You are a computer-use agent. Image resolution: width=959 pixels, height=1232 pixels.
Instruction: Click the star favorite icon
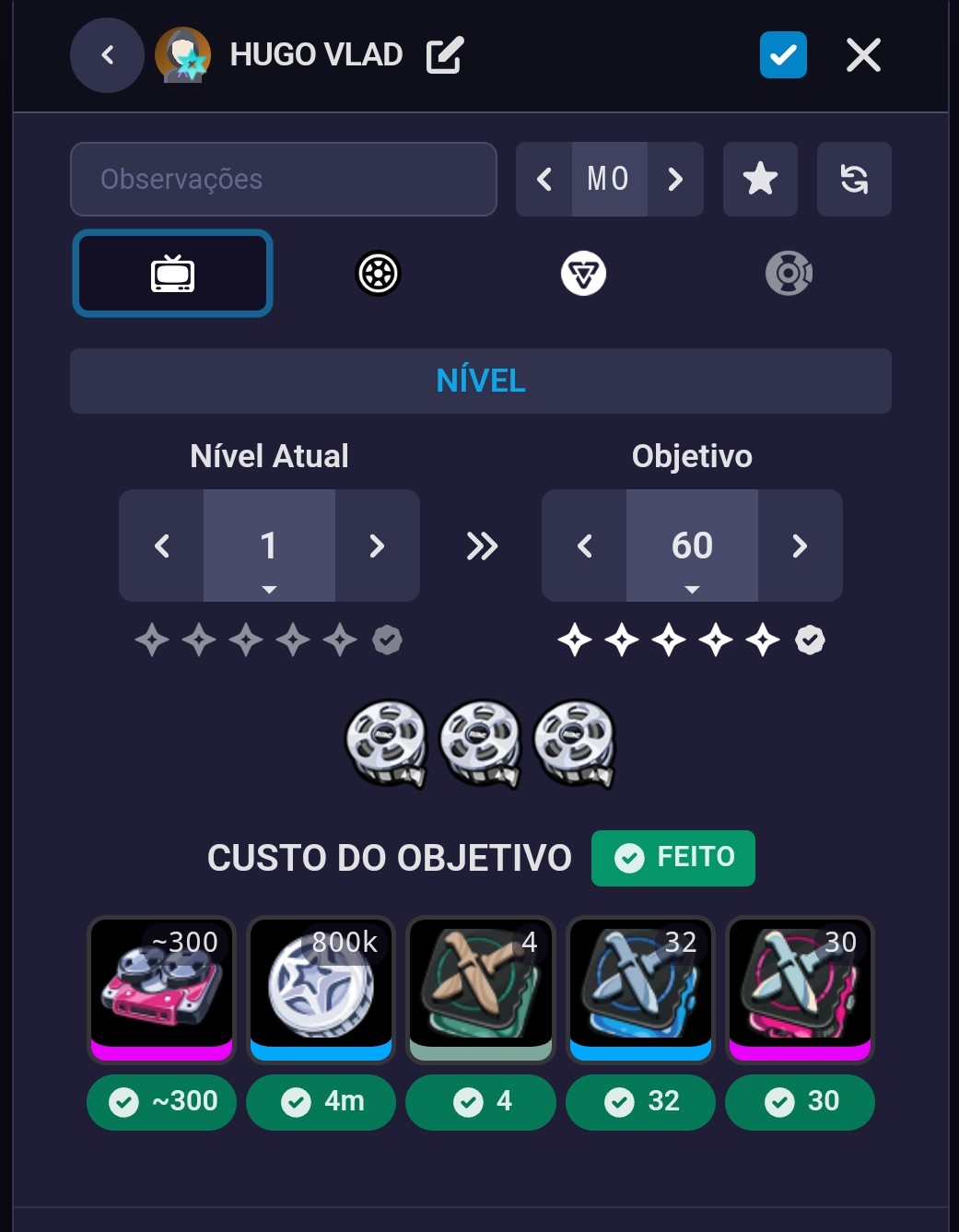[x=760, y=179]
